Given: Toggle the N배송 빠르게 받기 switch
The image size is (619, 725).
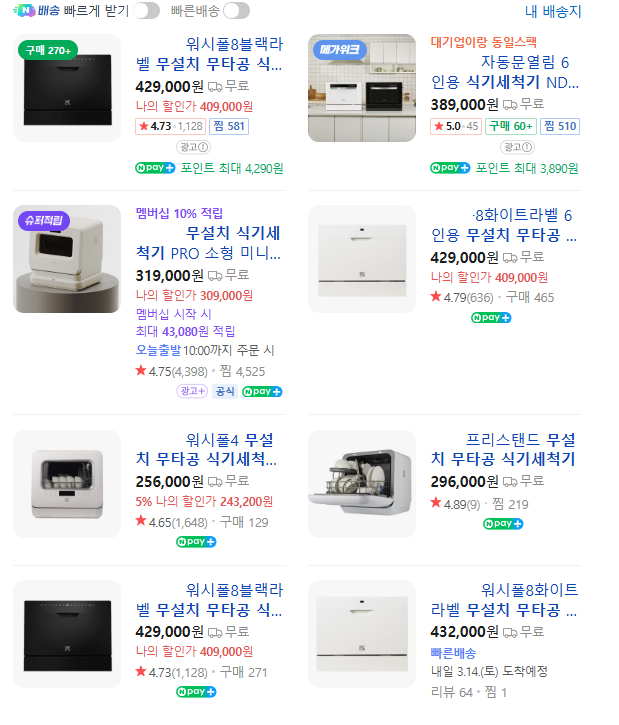Looking at the screenshot, I should [146, 11].
